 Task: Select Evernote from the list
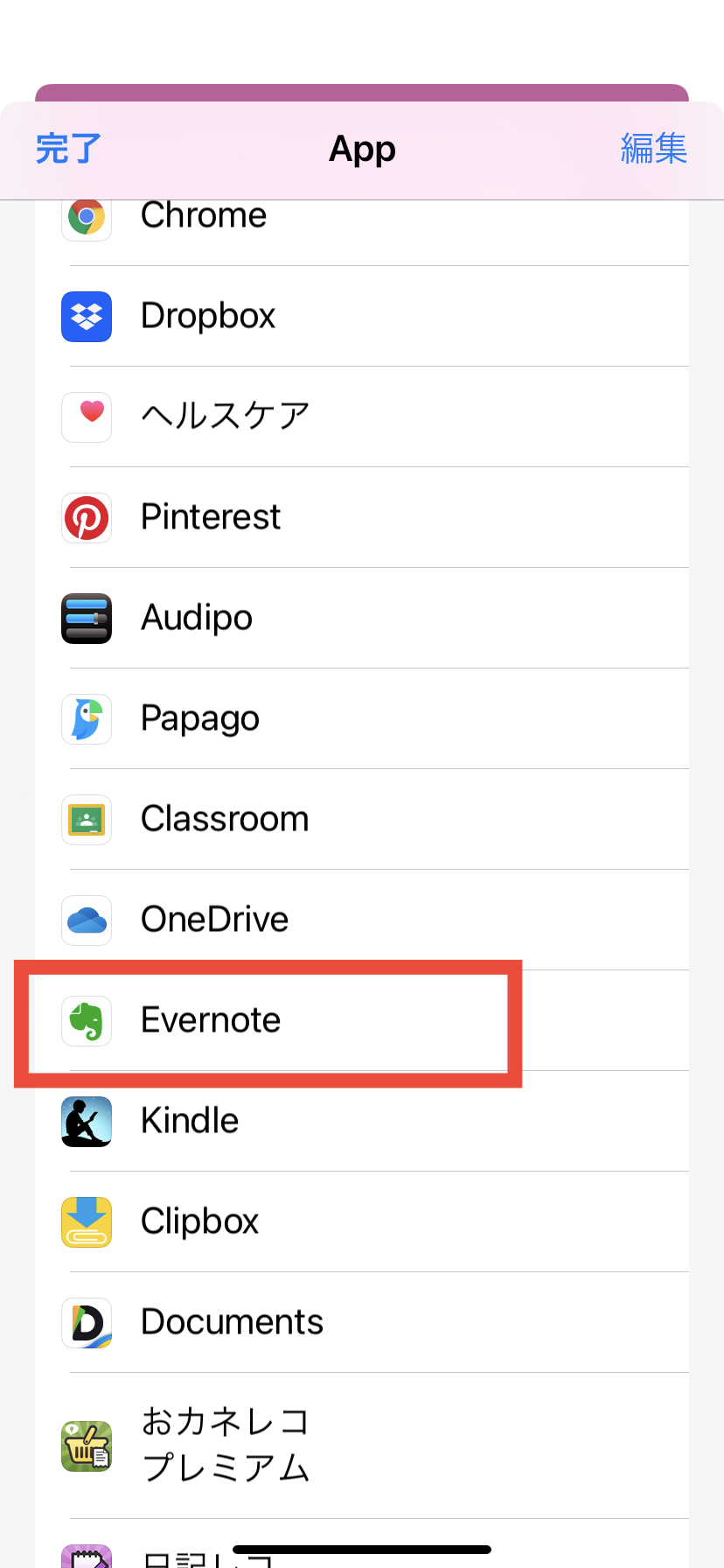point(211,1020)
